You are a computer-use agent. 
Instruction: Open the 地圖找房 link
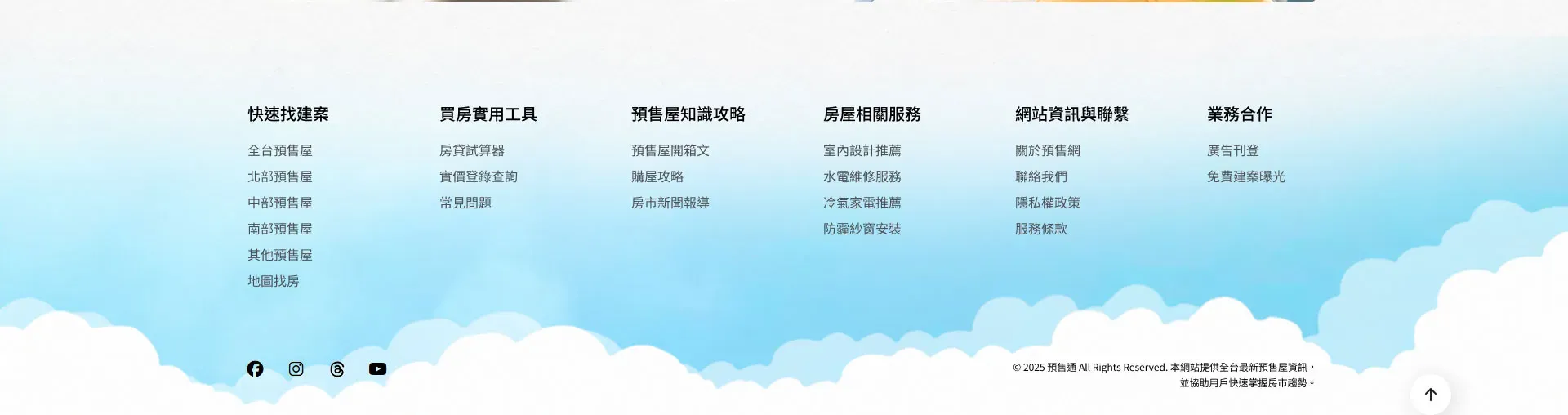[274, 281]
